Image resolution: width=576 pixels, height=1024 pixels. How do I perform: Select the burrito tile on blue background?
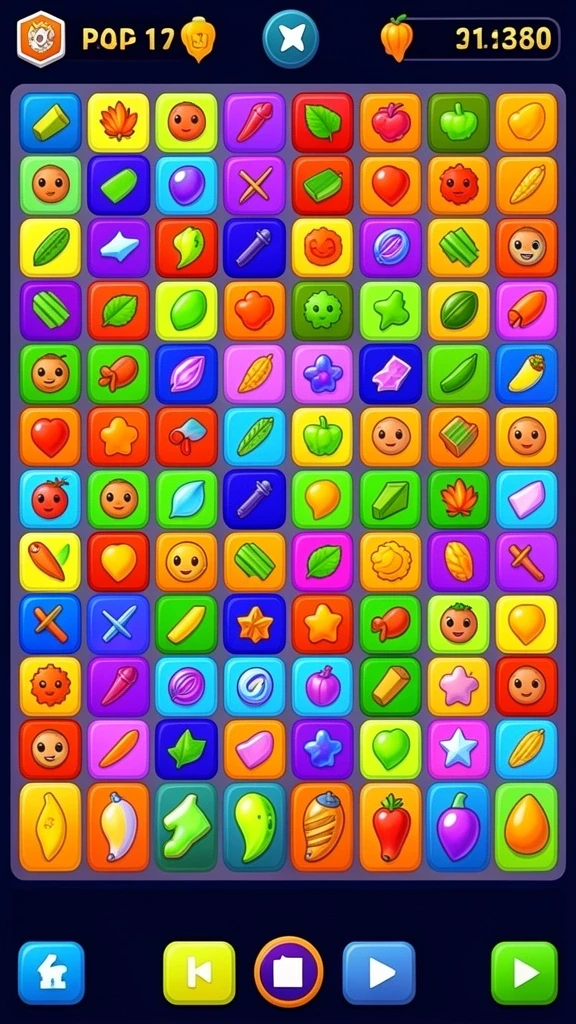[526, 374]
